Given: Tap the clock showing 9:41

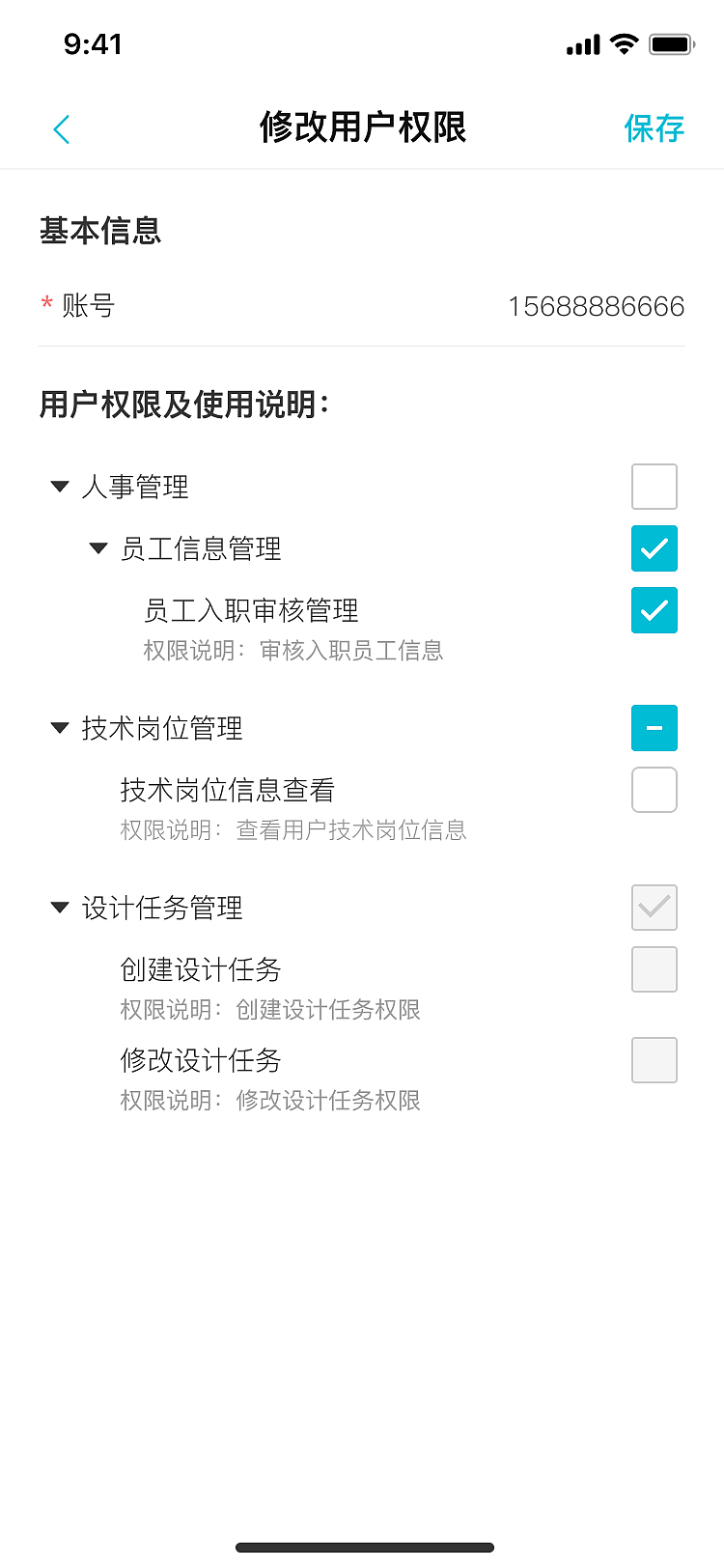Looking at the screenshot, I should 93,43.
